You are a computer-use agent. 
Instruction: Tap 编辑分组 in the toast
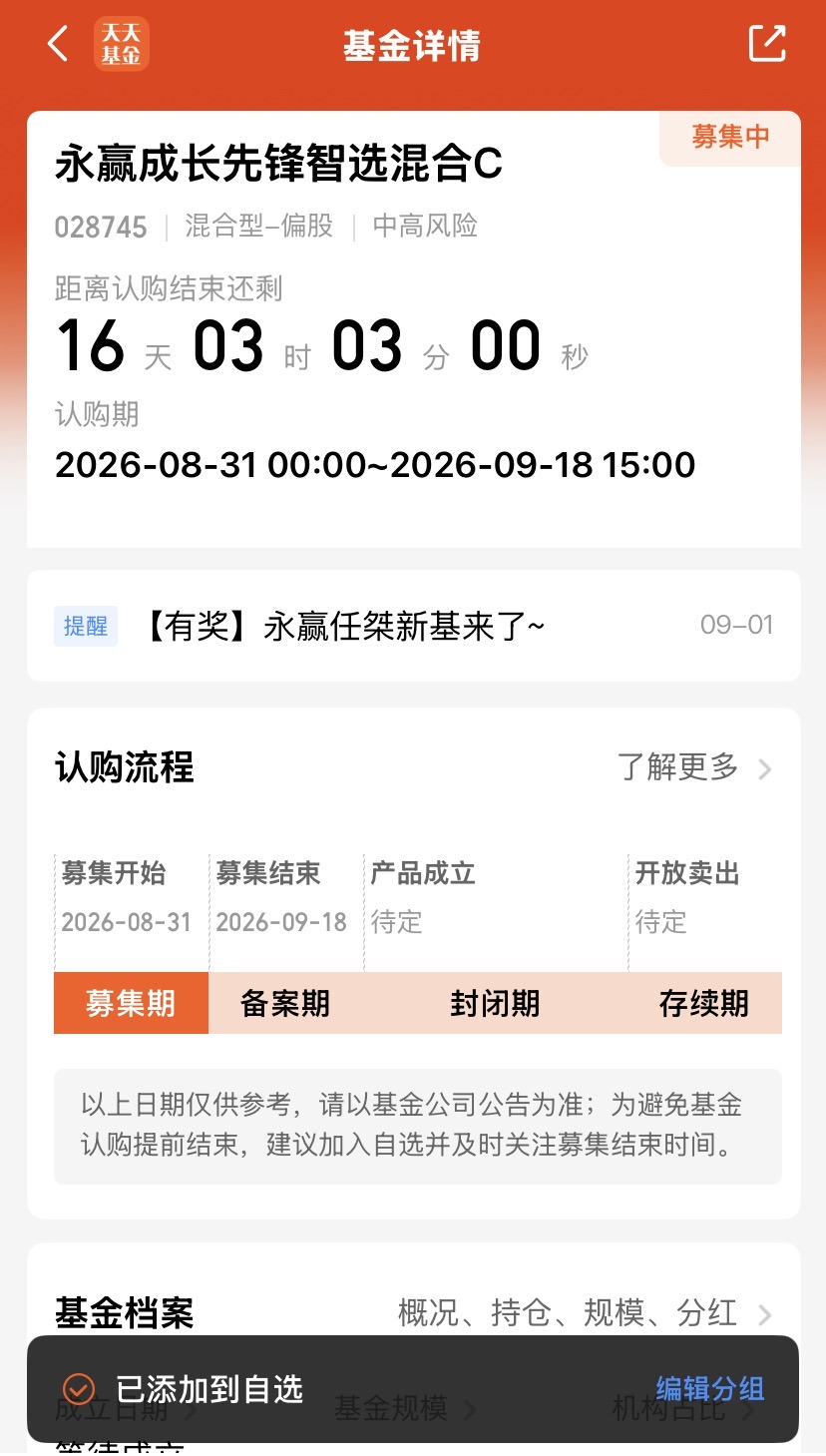click(710, 1389)
